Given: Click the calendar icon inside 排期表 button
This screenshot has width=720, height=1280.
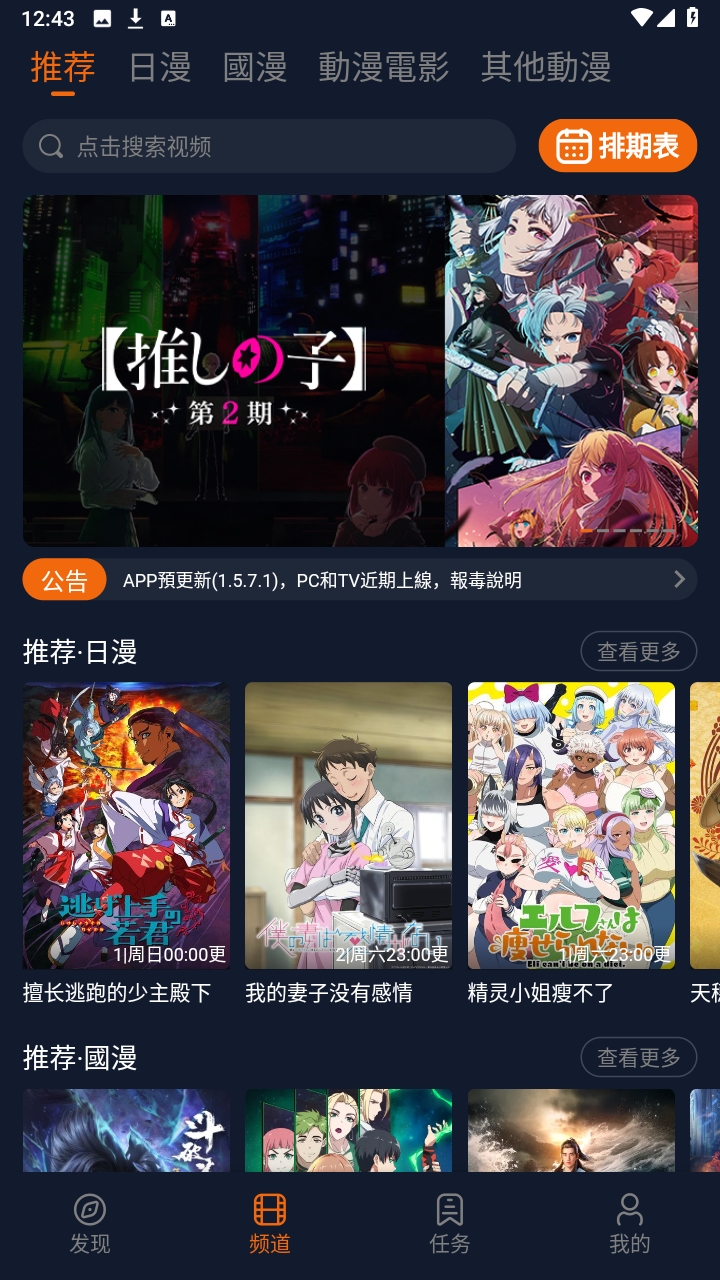Looking at the screenshot, I should click(575, 145).
